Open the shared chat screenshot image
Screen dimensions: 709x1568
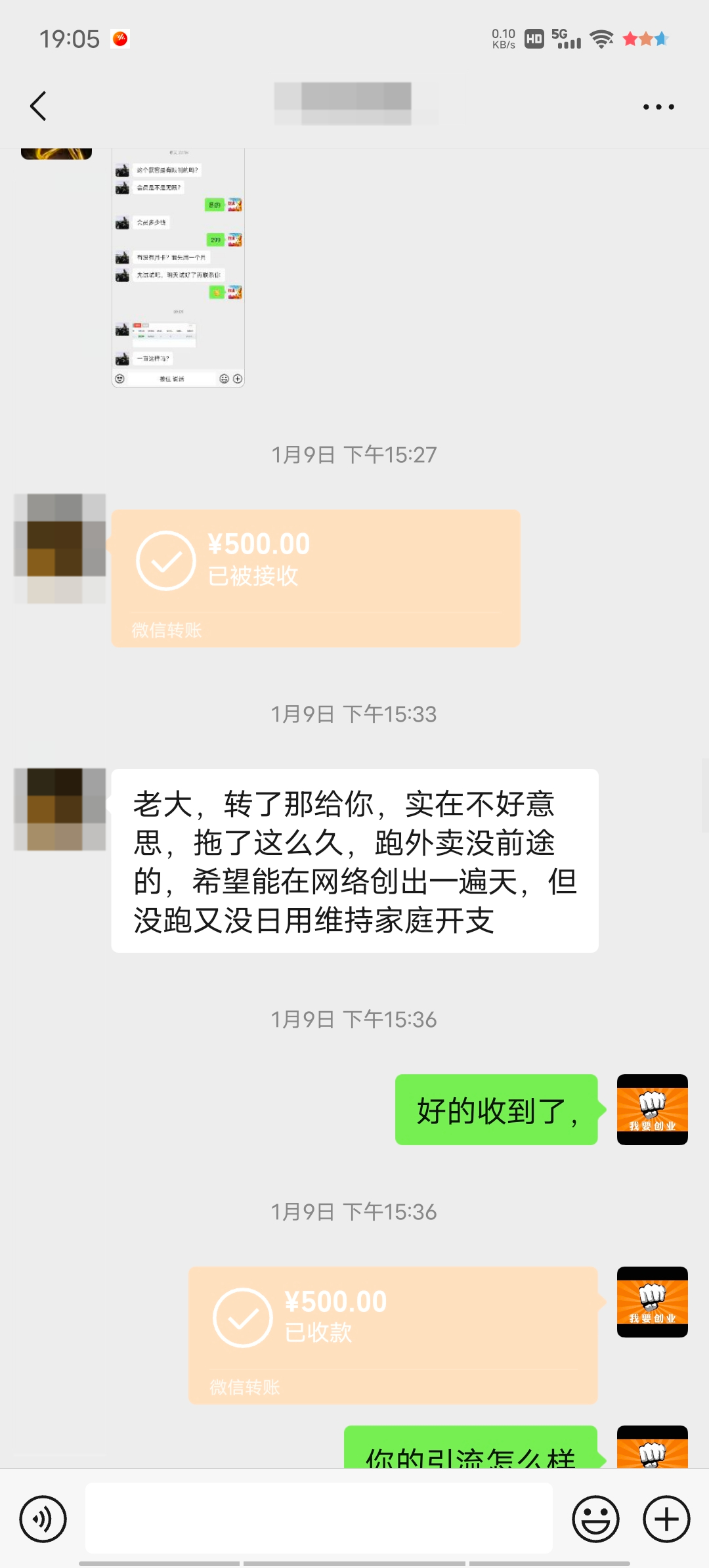click(x=178, y=269)
